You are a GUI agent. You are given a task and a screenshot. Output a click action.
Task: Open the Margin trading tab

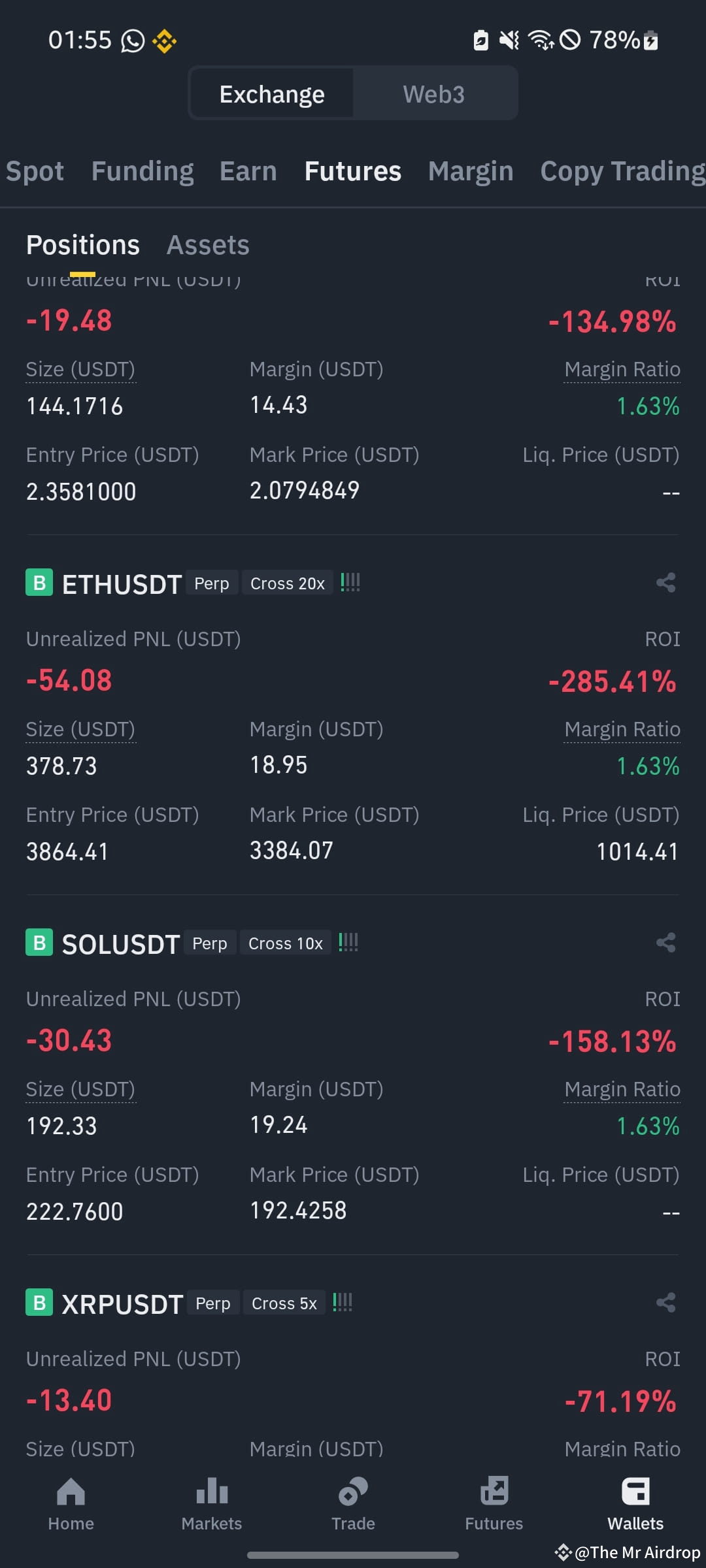(x=471, y=171)
